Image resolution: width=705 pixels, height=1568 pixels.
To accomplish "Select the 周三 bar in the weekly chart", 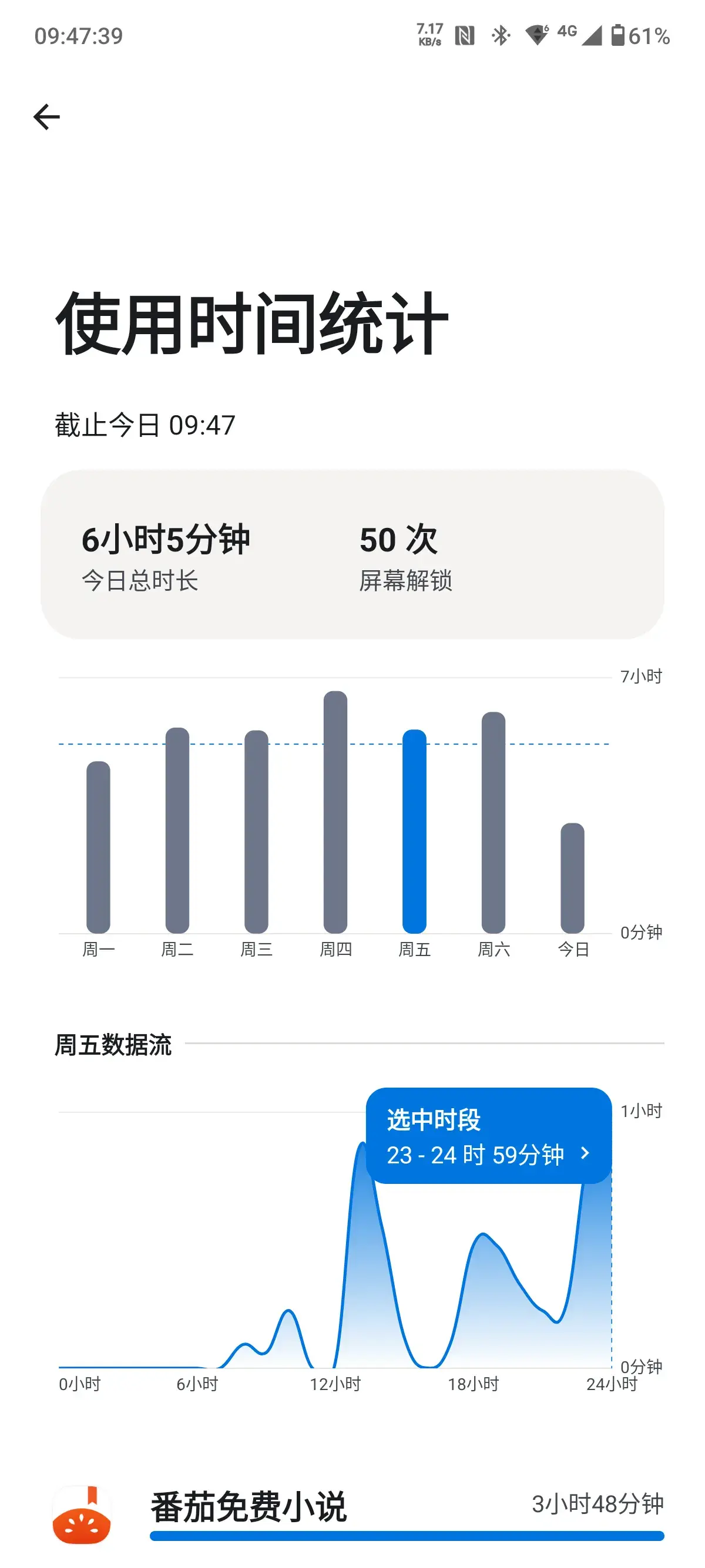I will [x=256, y=832].
